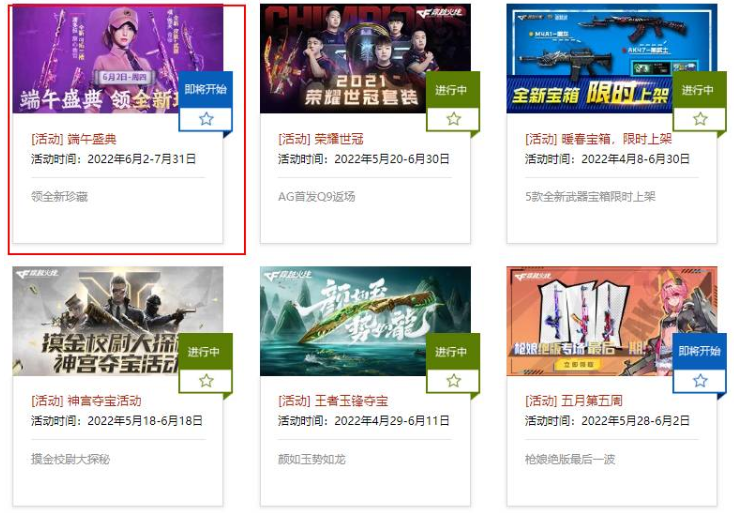The image size is (734, 513).
Task: Tap star icon on 神宫夺宝活动
Action: point(206,381)
